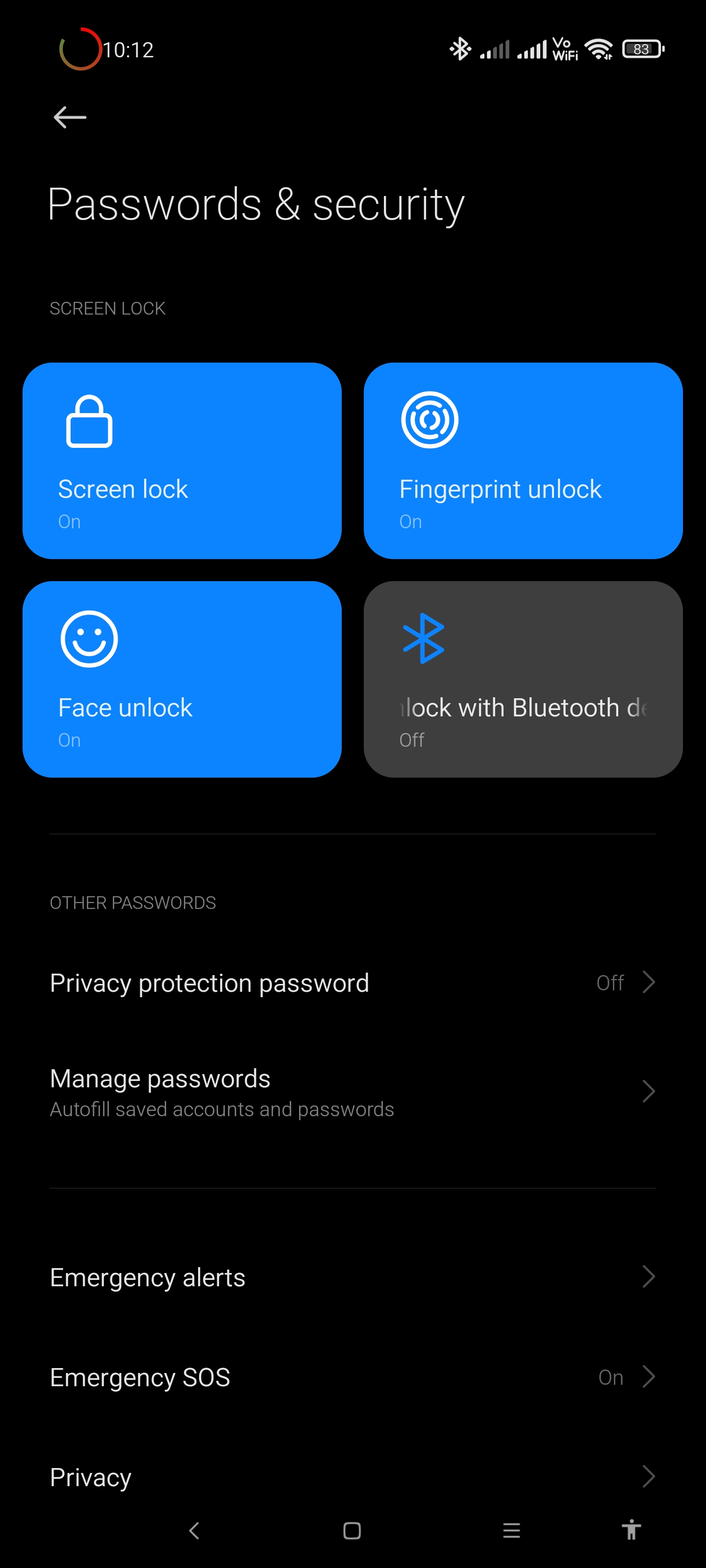Open the Privacy row
The width and height of the screenshot is (706, 1568).
point(353,1477)
